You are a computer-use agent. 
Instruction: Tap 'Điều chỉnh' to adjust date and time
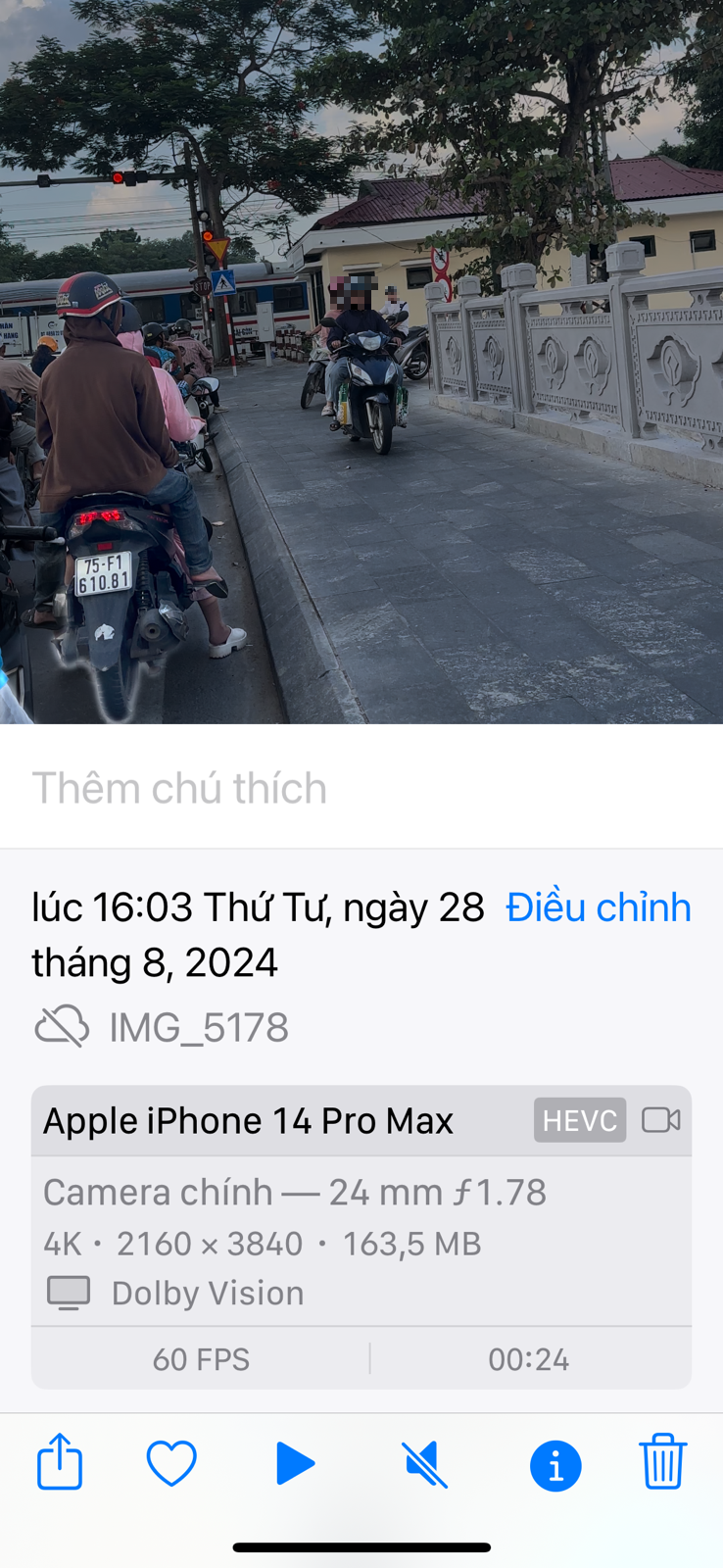(x=598, y=907)
